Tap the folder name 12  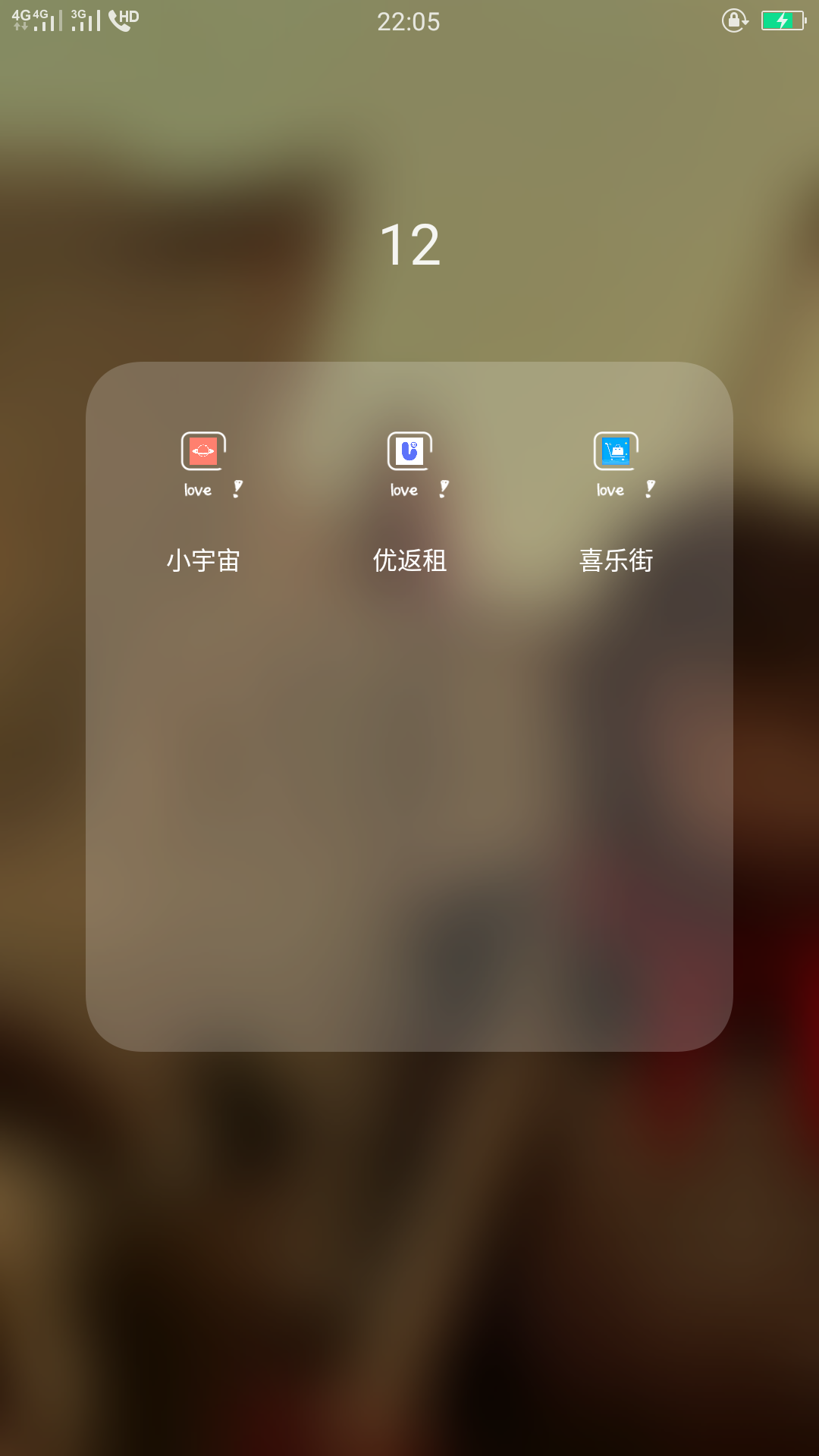coord(409,245)
